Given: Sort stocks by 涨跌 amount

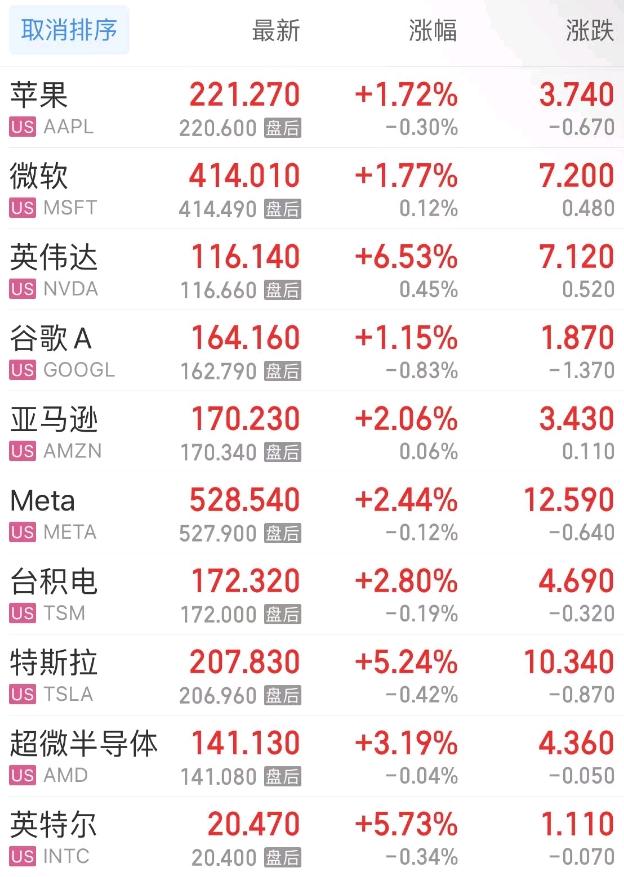Looking at the screenshot, I should [589, 31].
